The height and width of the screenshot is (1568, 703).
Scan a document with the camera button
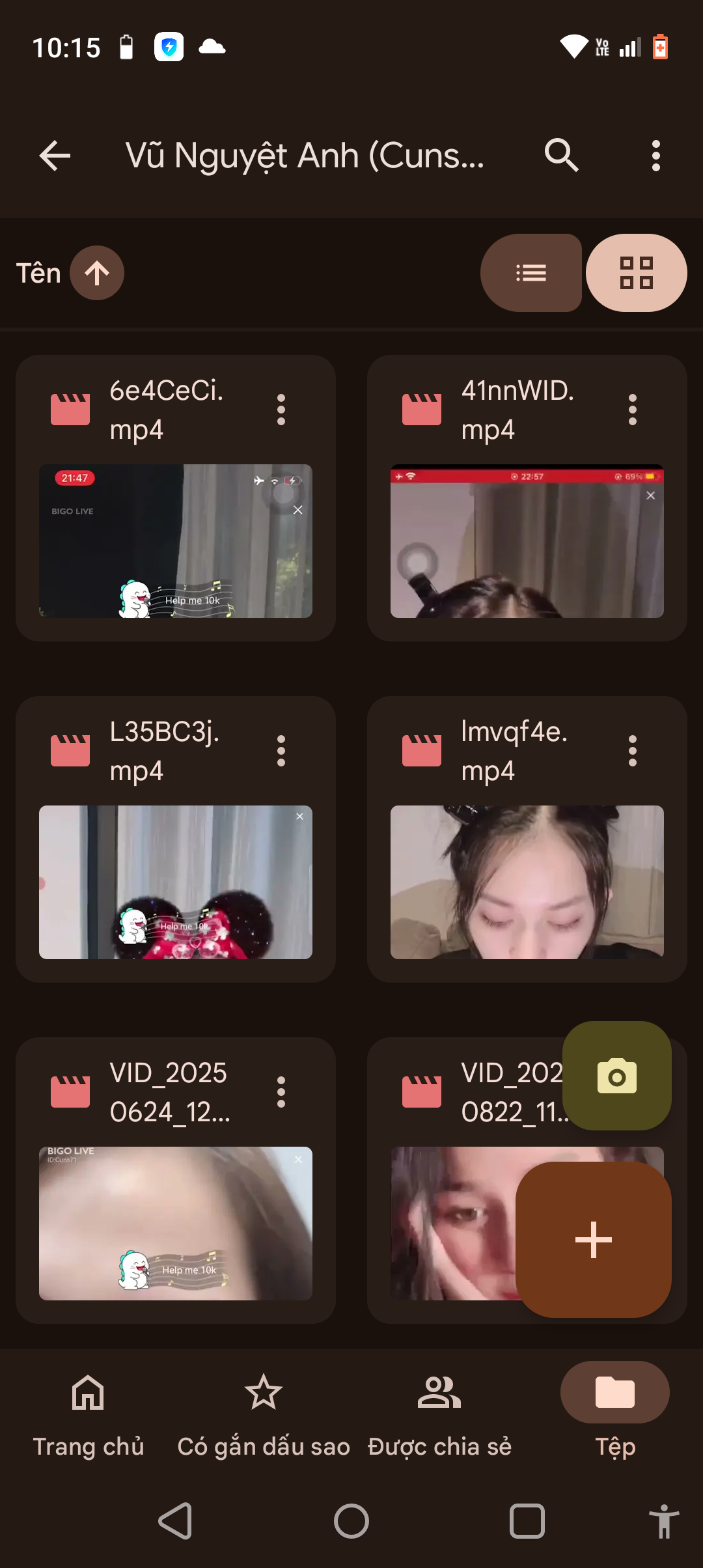pyautogui.click(x=616, y=1076)
